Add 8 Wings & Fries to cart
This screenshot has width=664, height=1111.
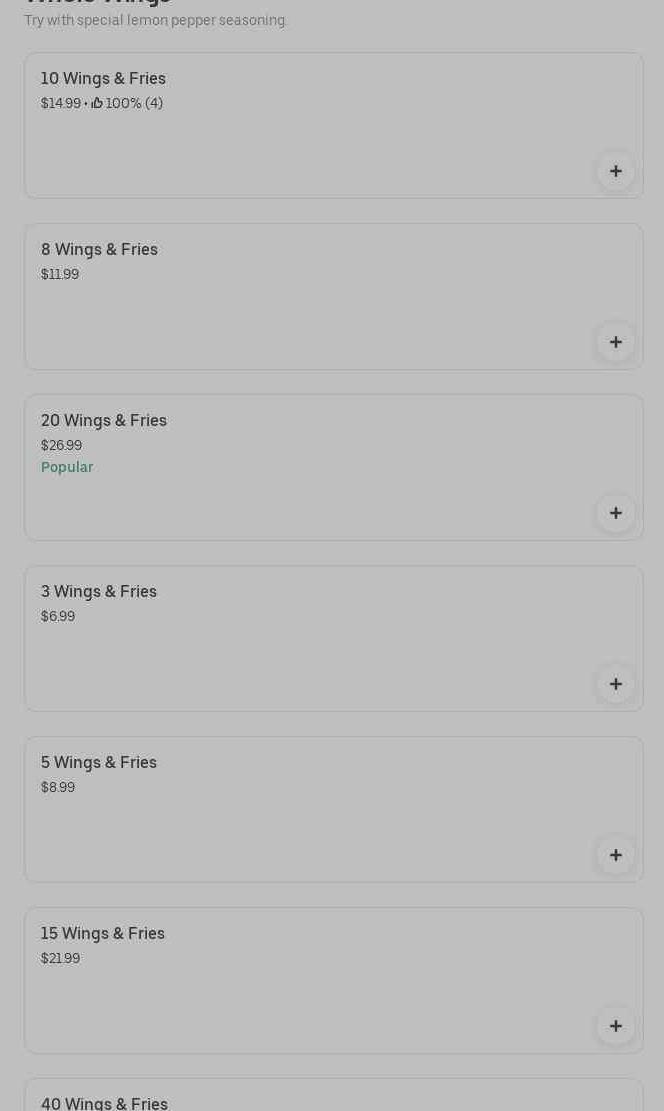(x=616, y=342)
